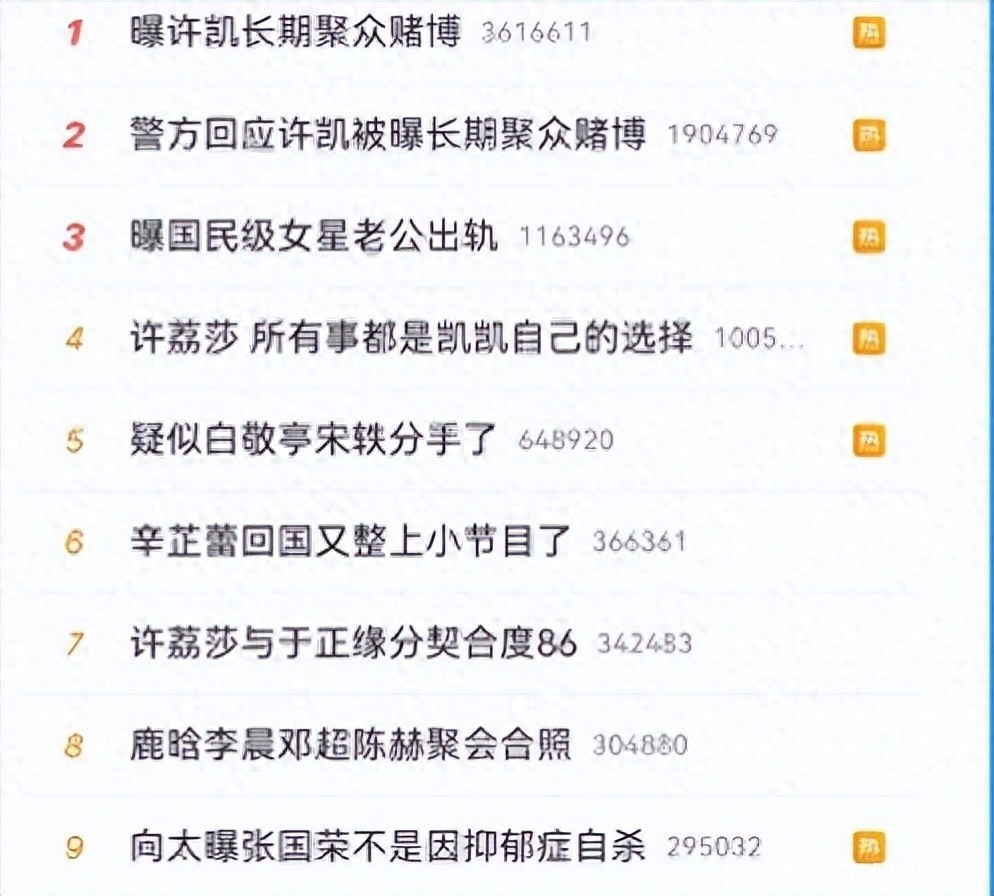This screenshot has width=994, height=896.
Task: Open 辛芷蕾回国又整上小节目了 entry
Action: tap(350, 542)
